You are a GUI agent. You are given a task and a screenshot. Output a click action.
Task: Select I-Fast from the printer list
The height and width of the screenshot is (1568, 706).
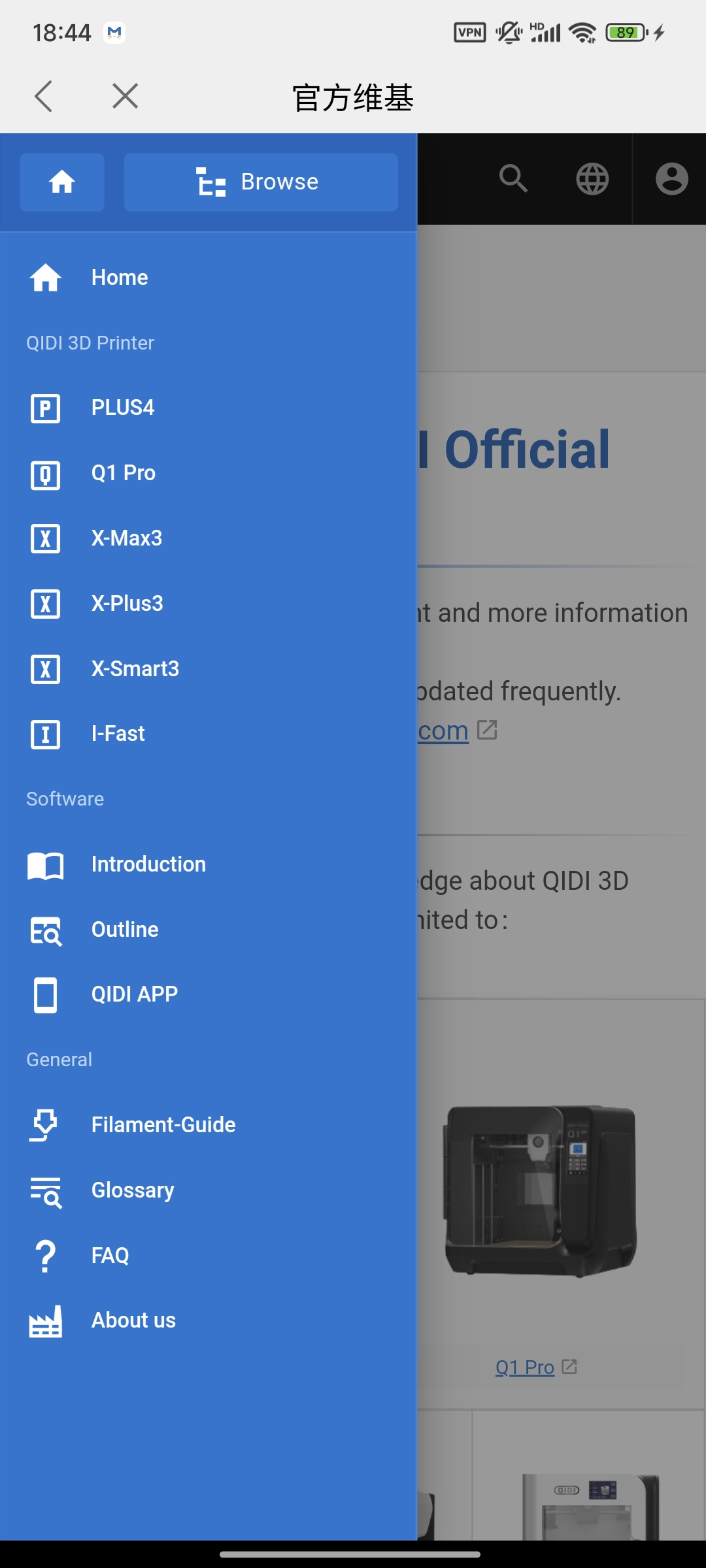[118, 734]
